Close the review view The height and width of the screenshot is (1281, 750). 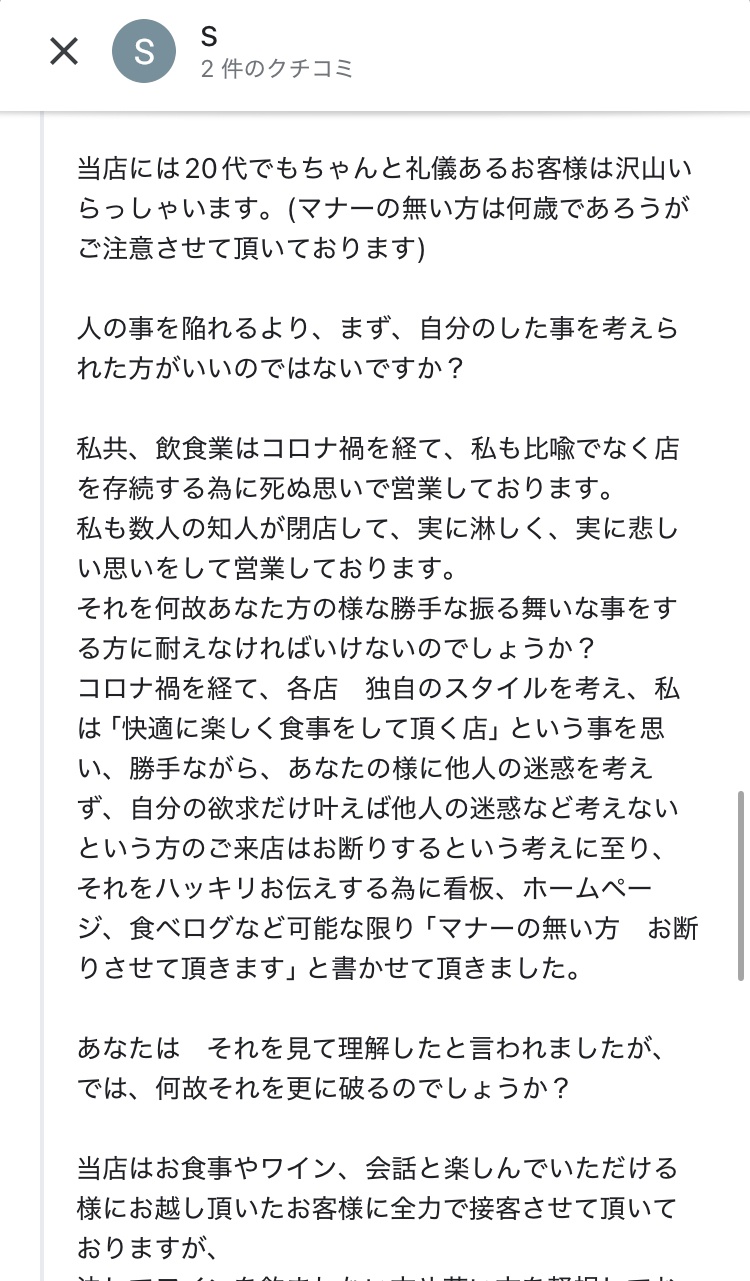[x=64, y=51]
